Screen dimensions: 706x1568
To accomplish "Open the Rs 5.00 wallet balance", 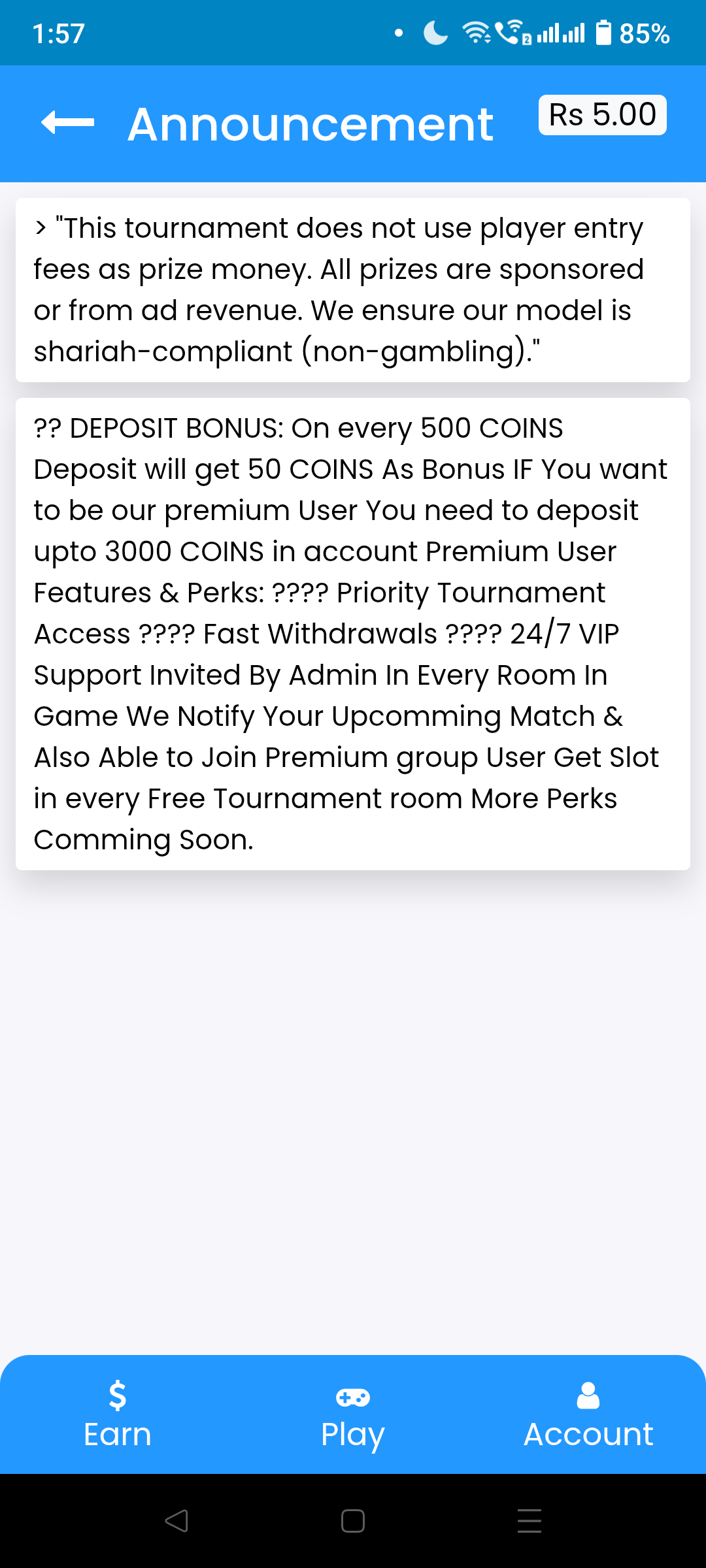I will [x=602, y=115].
